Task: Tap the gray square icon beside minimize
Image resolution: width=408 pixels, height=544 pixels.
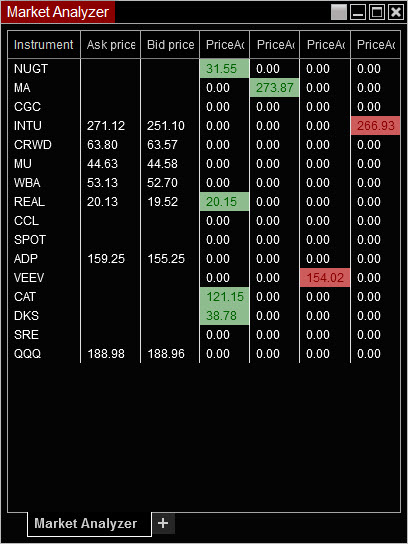Action: click(339, 12)
